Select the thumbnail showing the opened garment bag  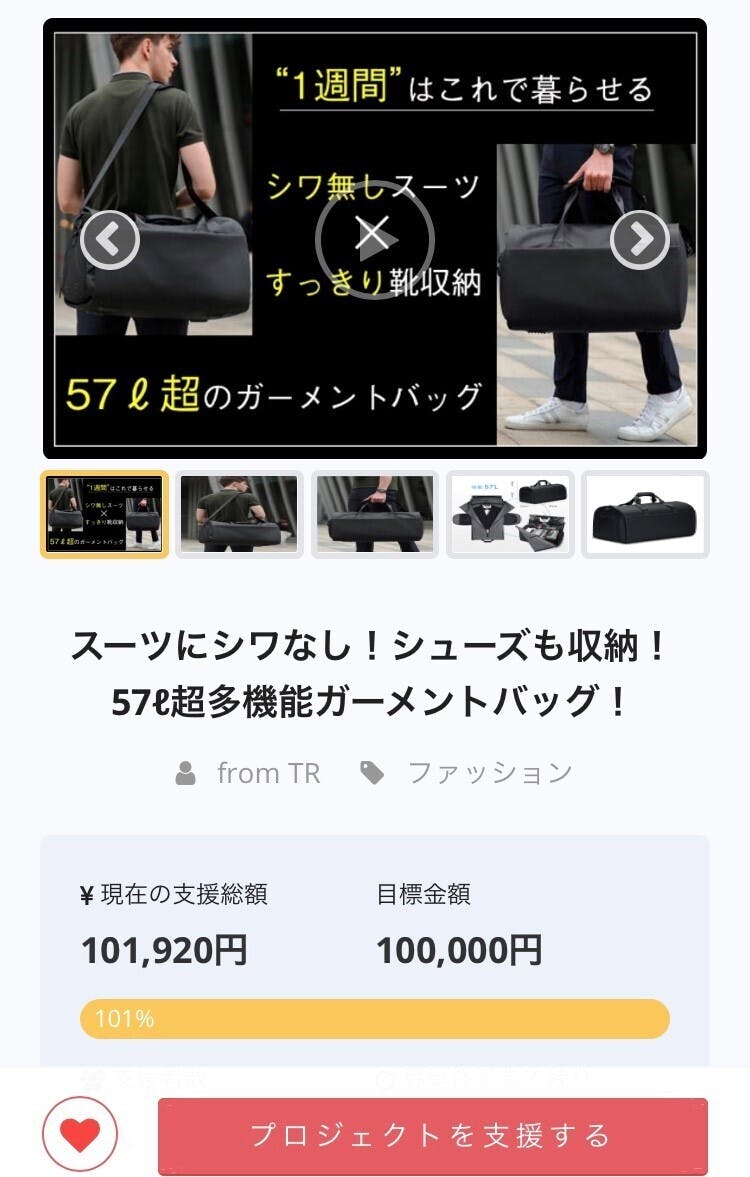tap(510, 514)
